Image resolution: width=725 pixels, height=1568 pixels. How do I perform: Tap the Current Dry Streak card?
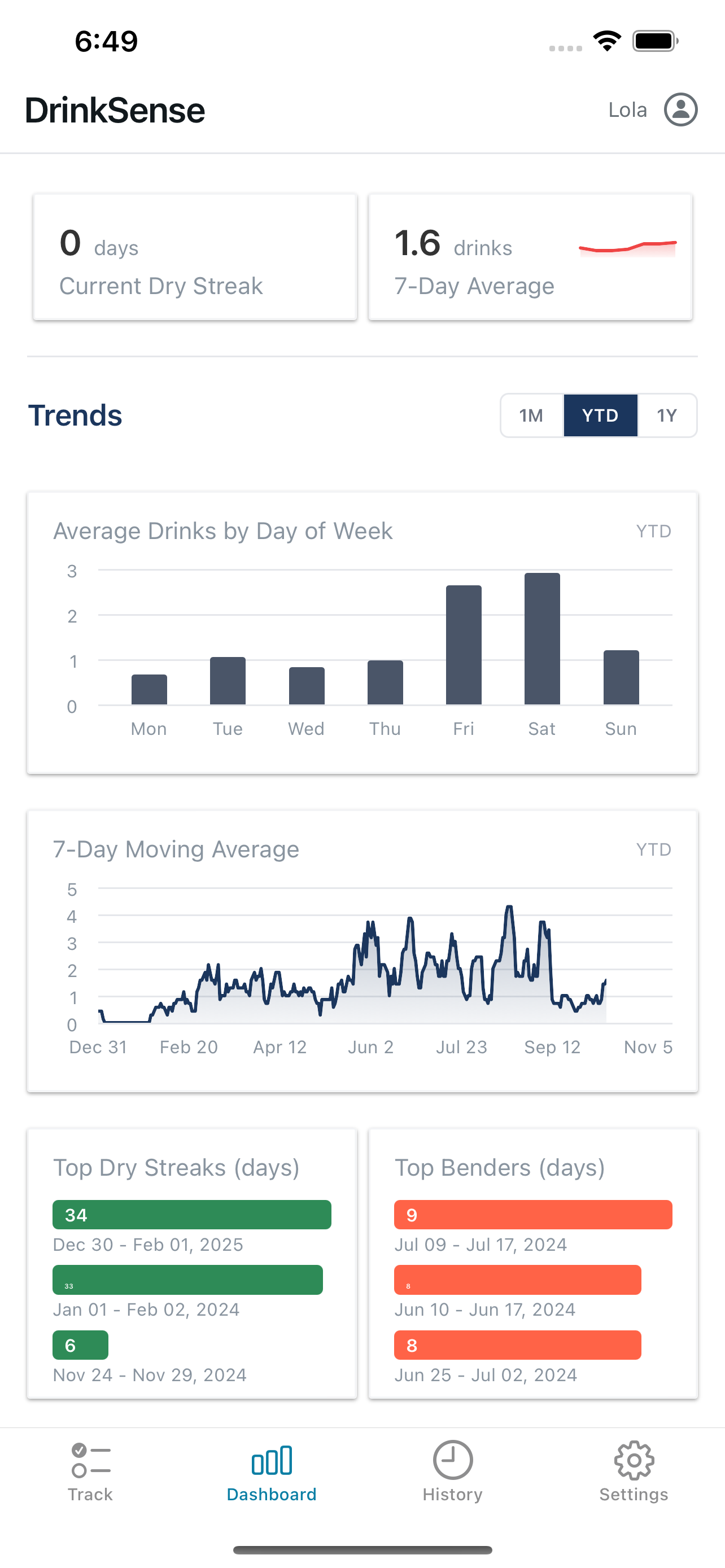(x=194, y=256)
